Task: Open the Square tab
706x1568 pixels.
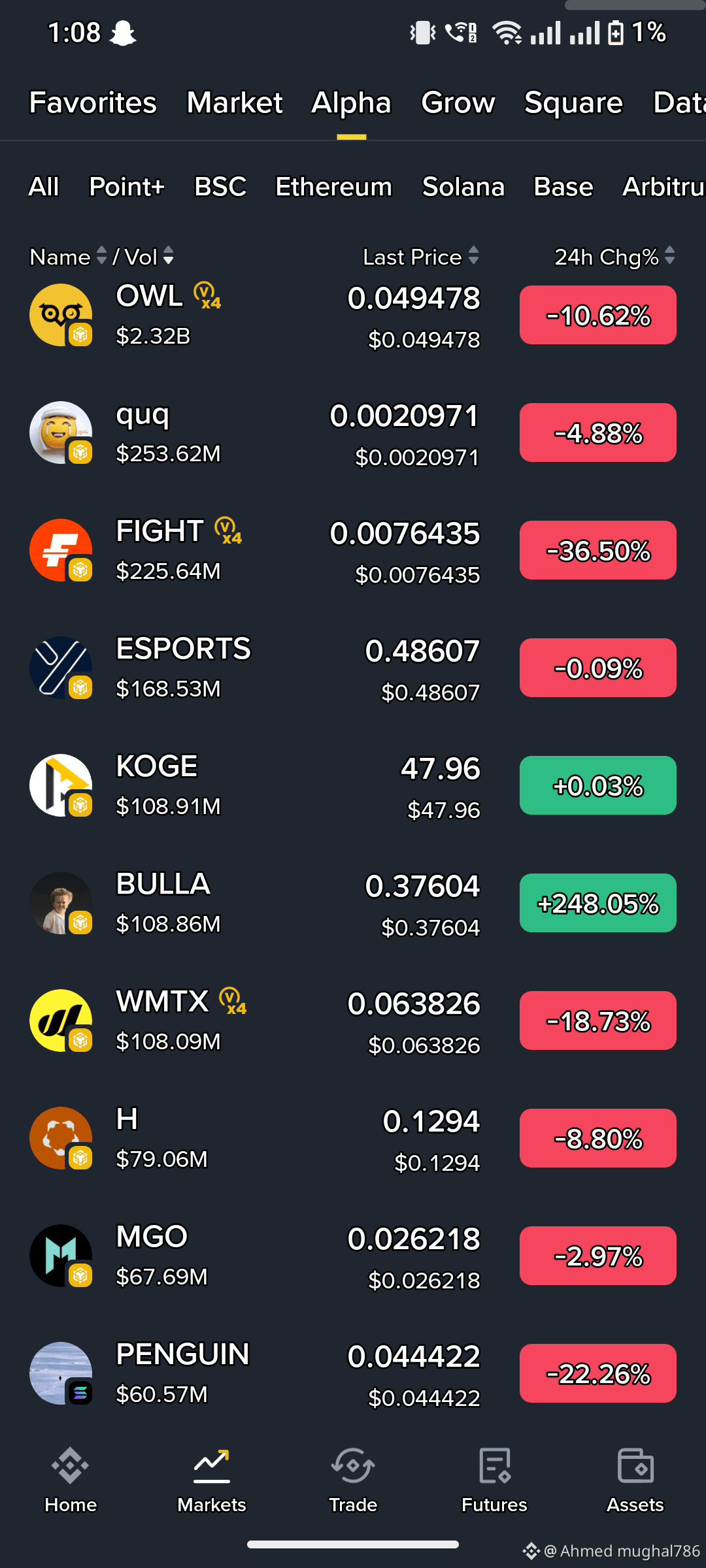Action: point(573,103)
